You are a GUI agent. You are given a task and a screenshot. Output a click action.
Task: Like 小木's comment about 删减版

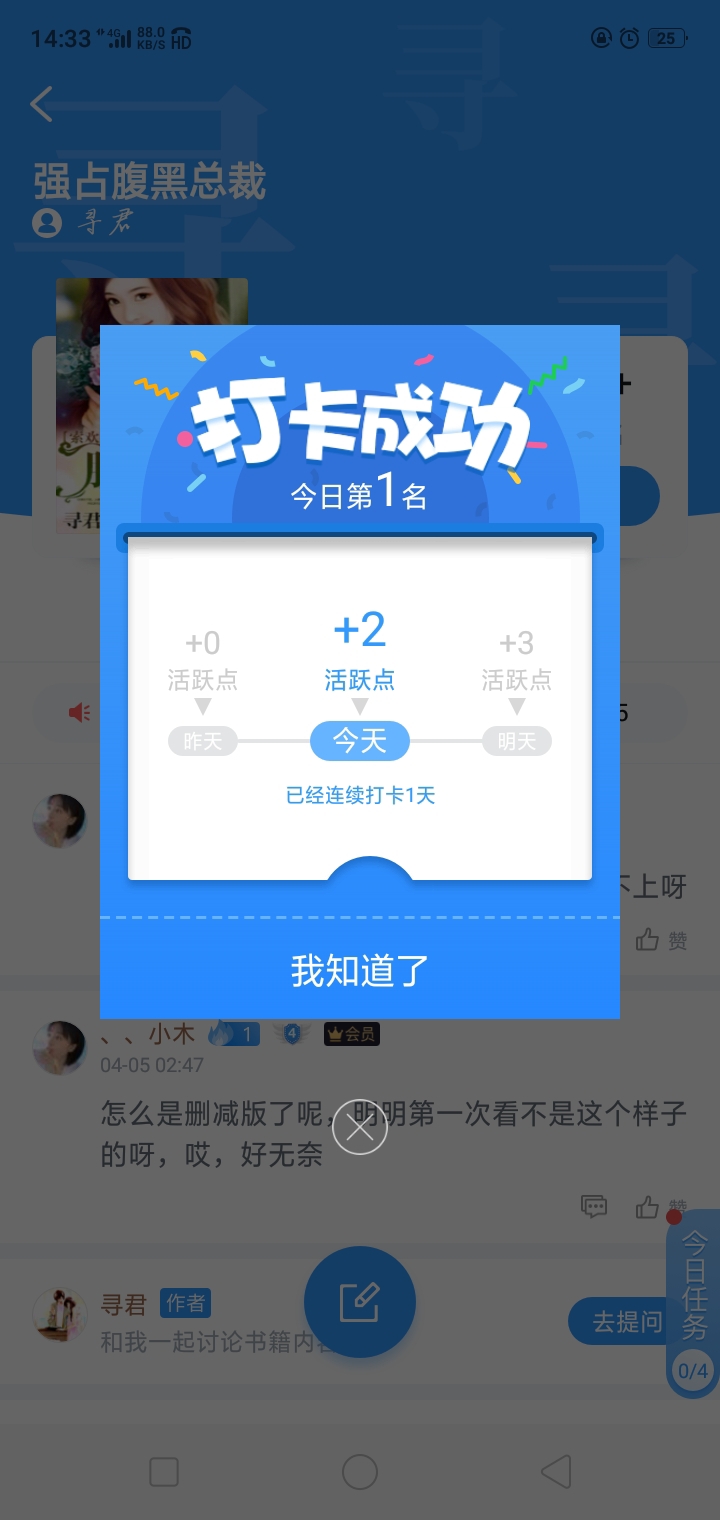tap(648, 1207)
